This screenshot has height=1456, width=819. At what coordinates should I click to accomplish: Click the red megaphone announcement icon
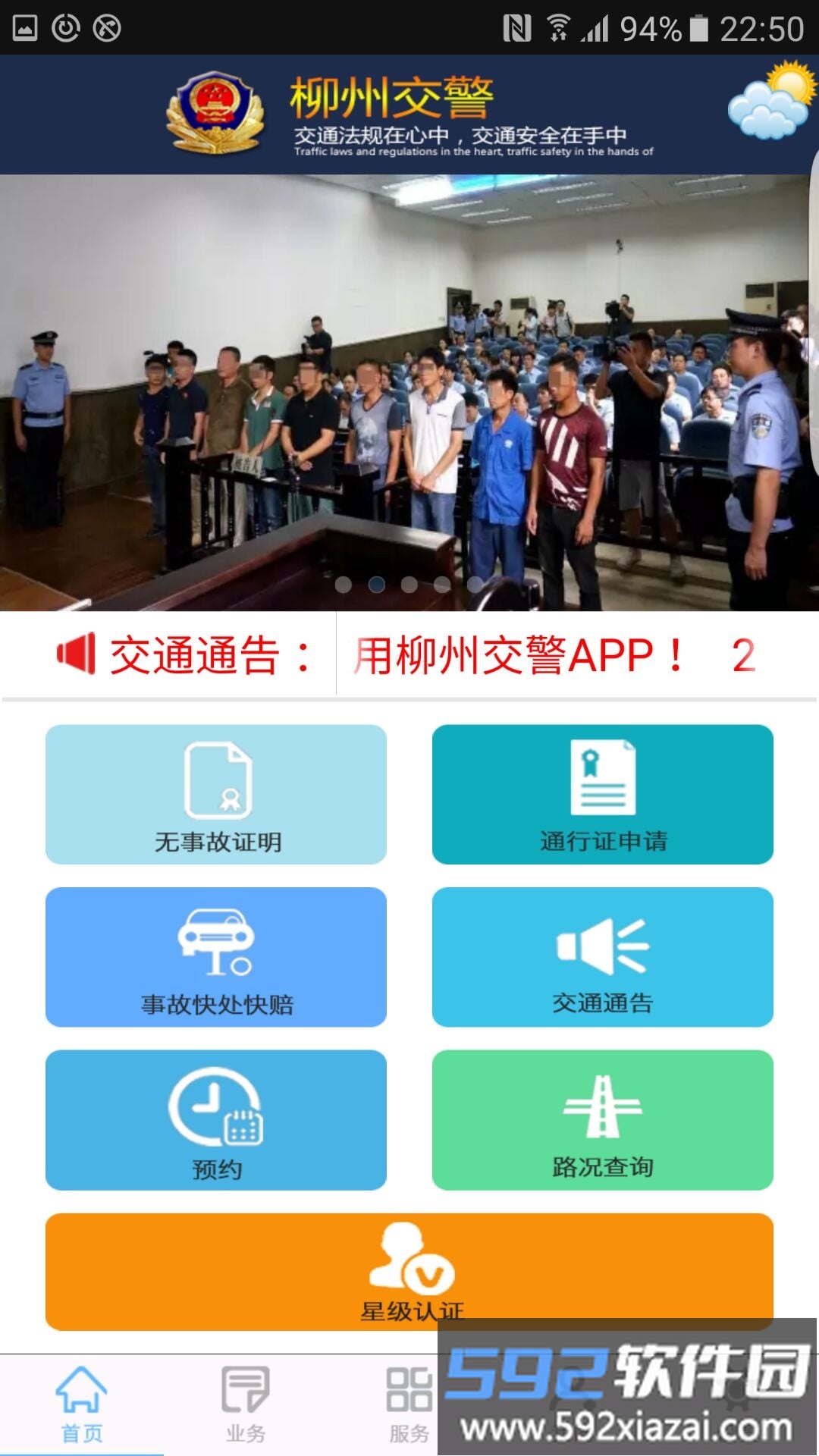[76, 654]
